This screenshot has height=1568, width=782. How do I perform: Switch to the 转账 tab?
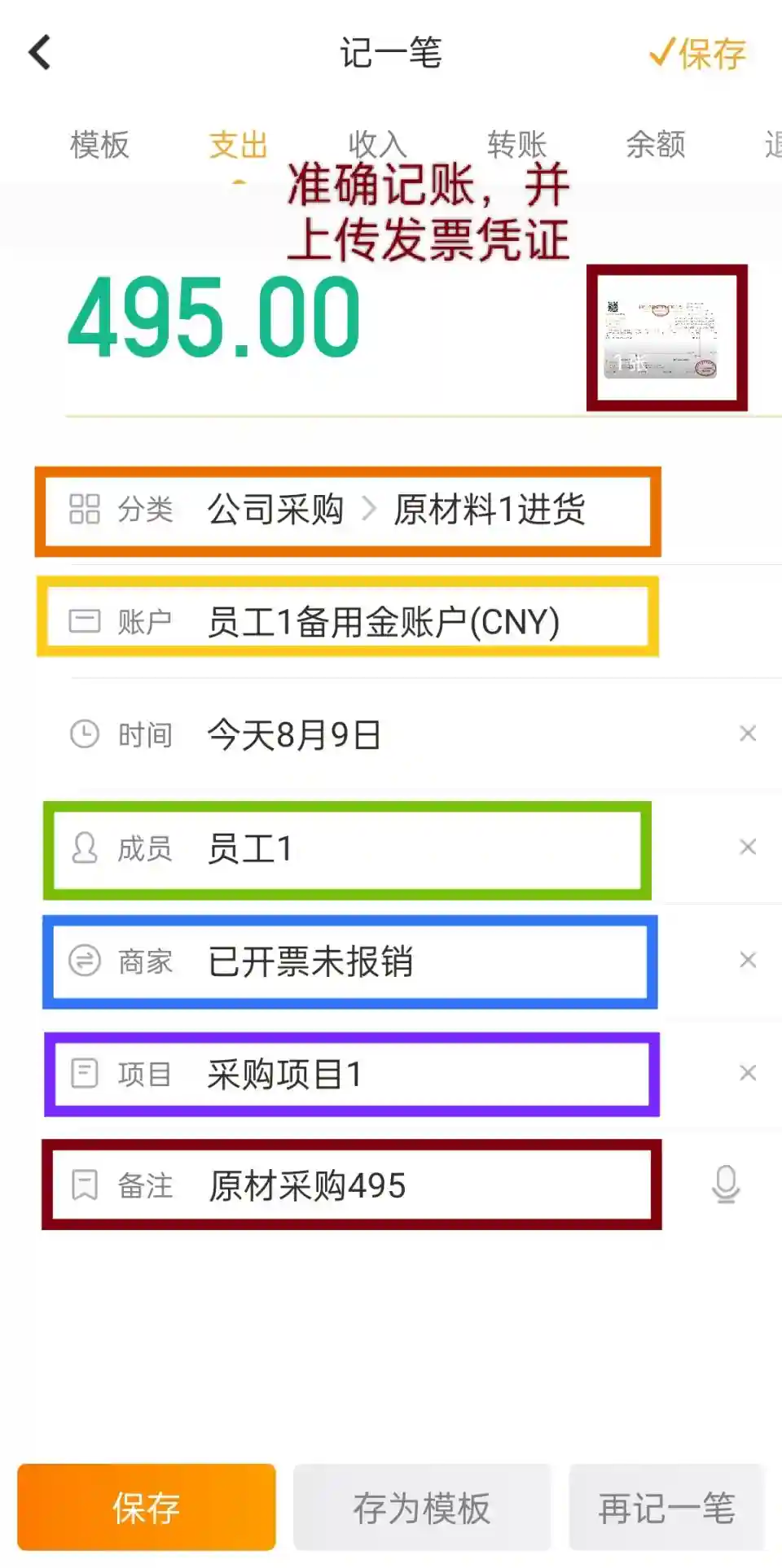click(516, 145)
